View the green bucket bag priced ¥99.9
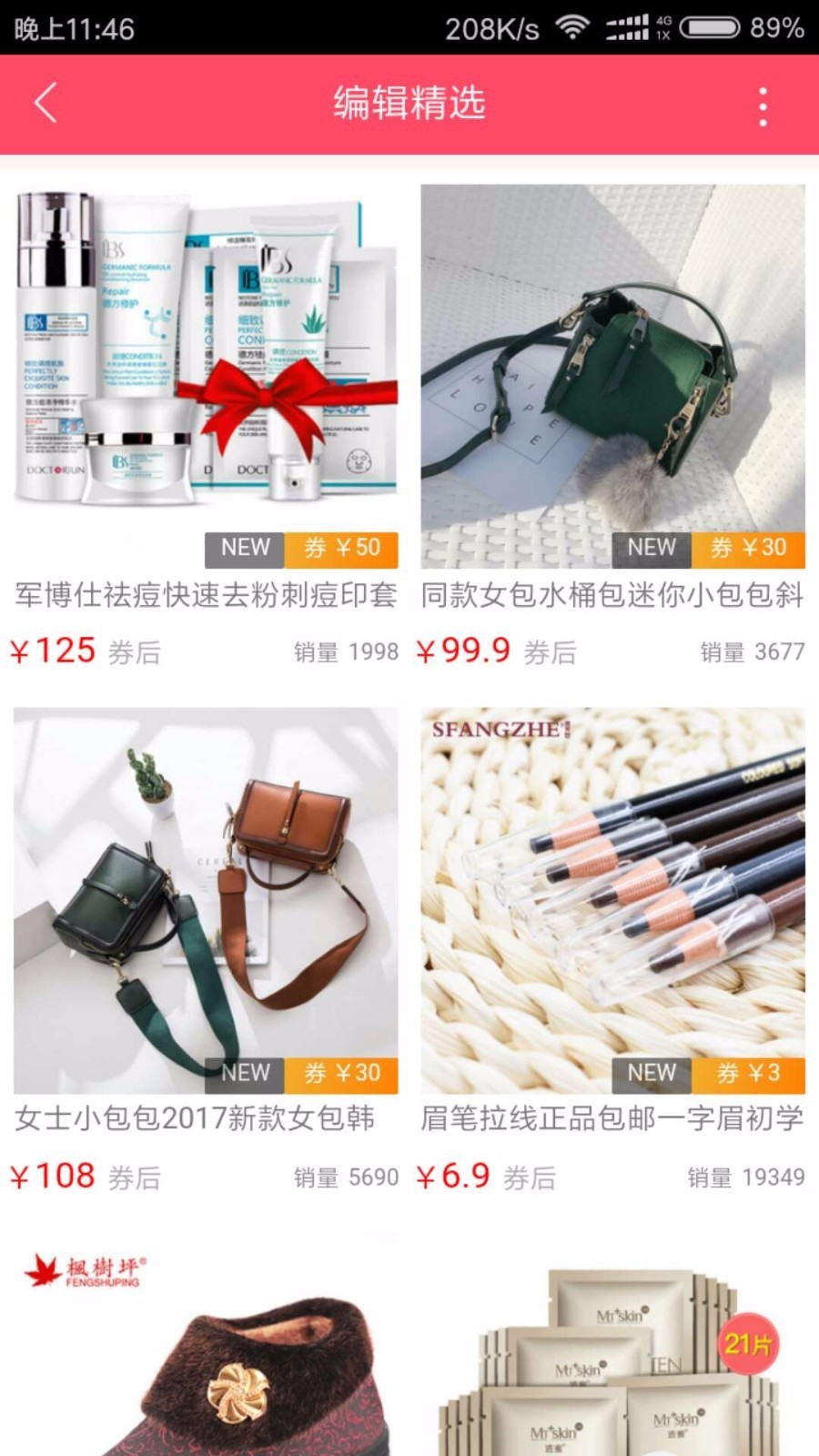This screenshot has width=819, height=1456. (612, 364)
